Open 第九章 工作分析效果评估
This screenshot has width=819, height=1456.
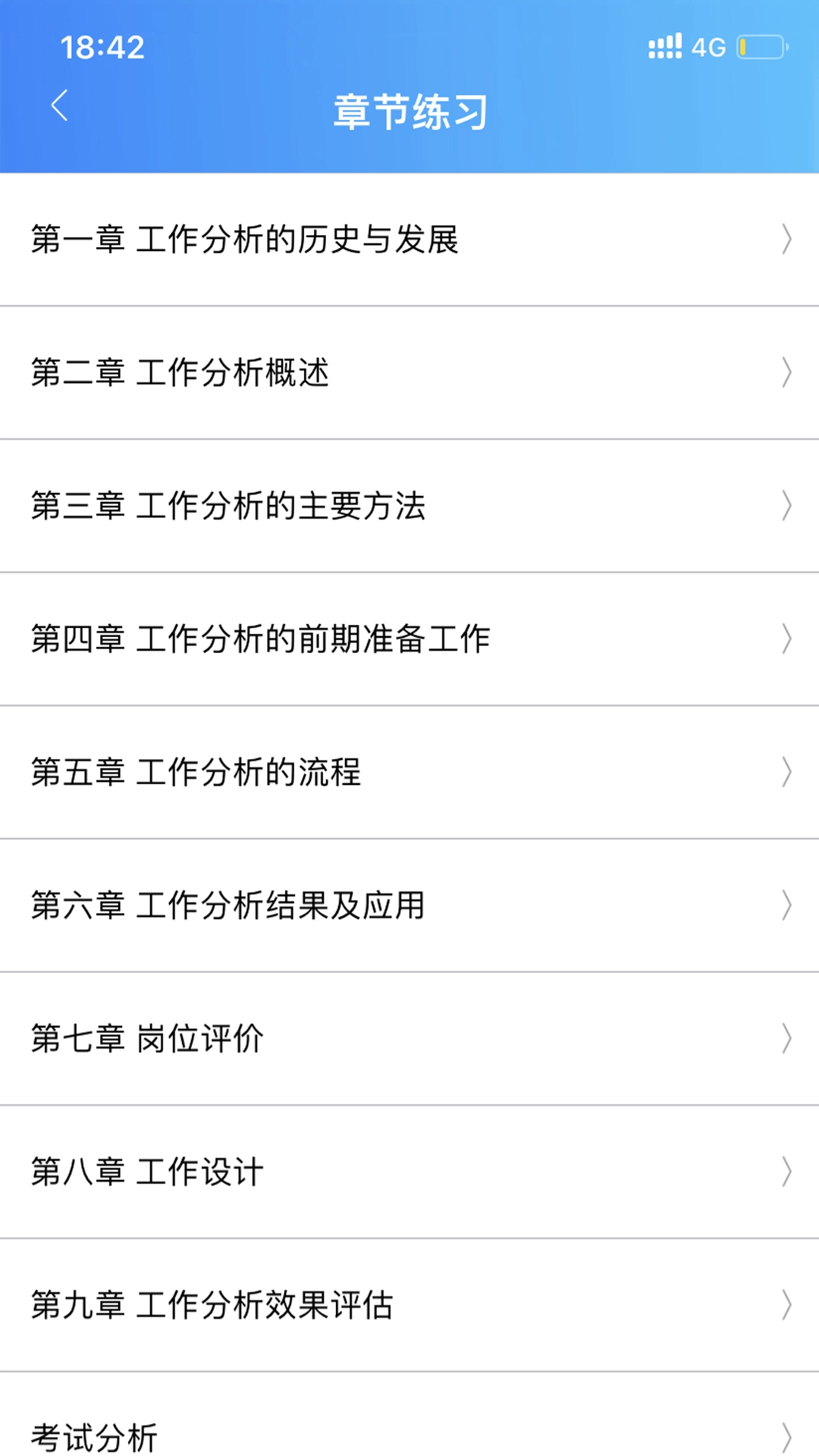[409, 1305]
